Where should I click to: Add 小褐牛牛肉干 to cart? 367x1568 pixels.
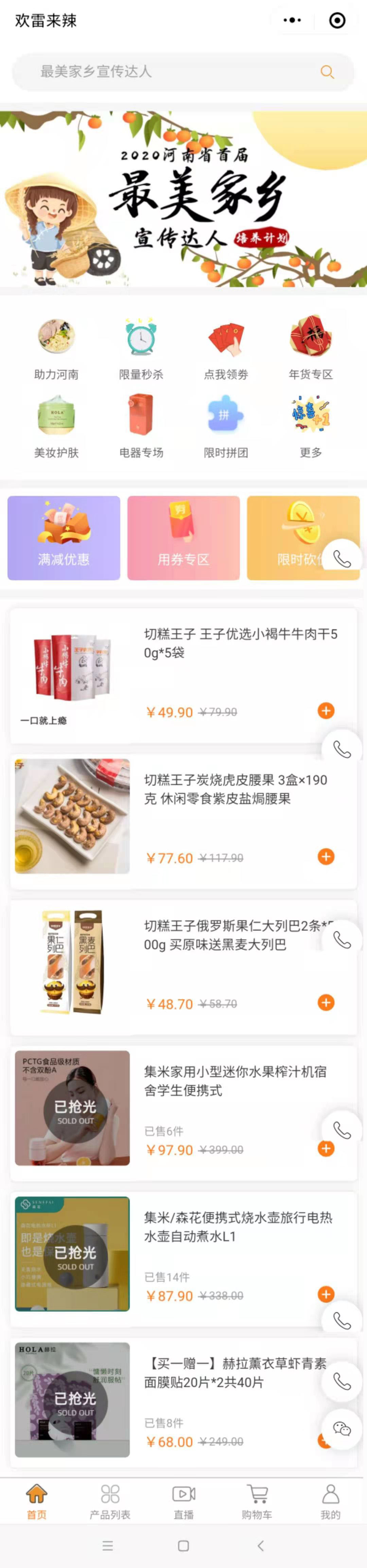[326, 710]
